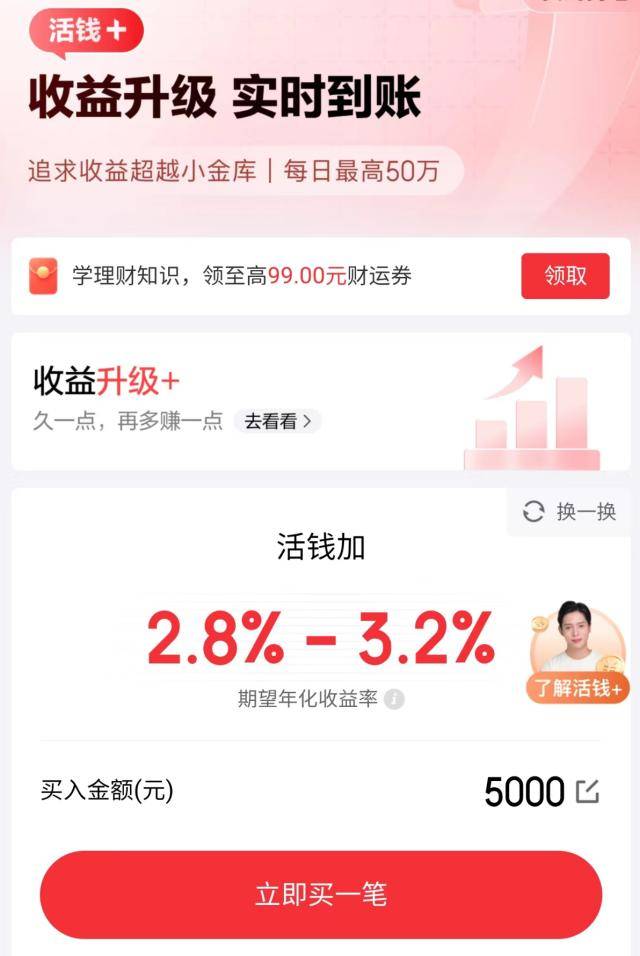Tap 换一换 to refresh the product
Screen dimensions: 640x956
point(570,512)
